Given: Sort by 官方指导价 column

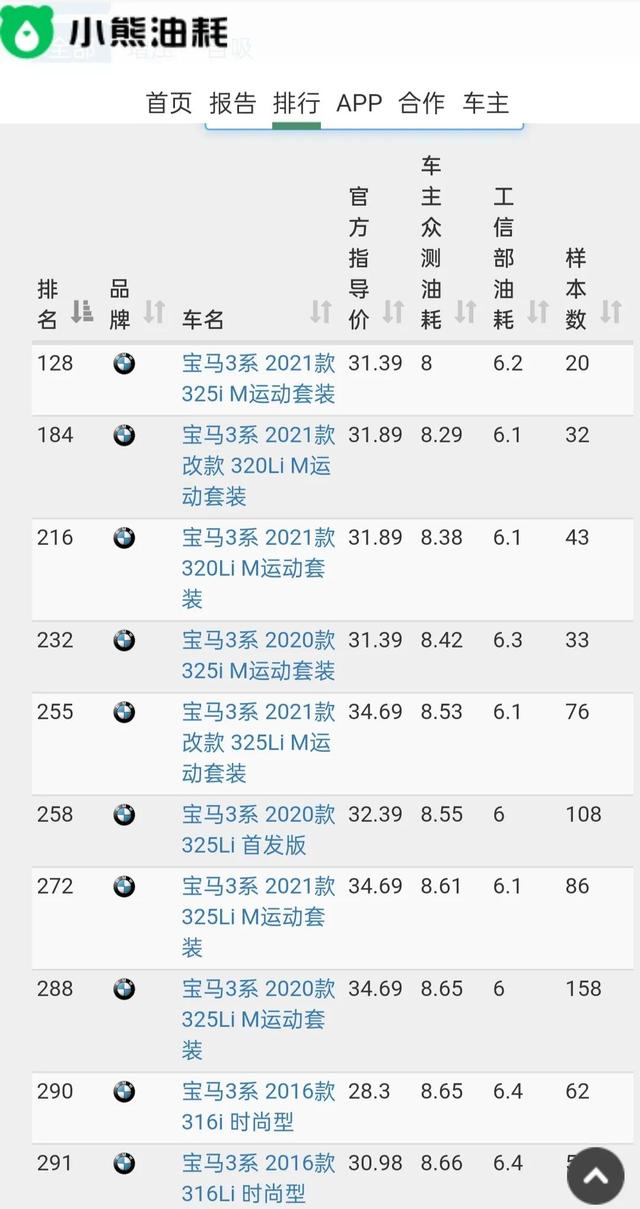Looking at the screenshot, I should point(393,312).
